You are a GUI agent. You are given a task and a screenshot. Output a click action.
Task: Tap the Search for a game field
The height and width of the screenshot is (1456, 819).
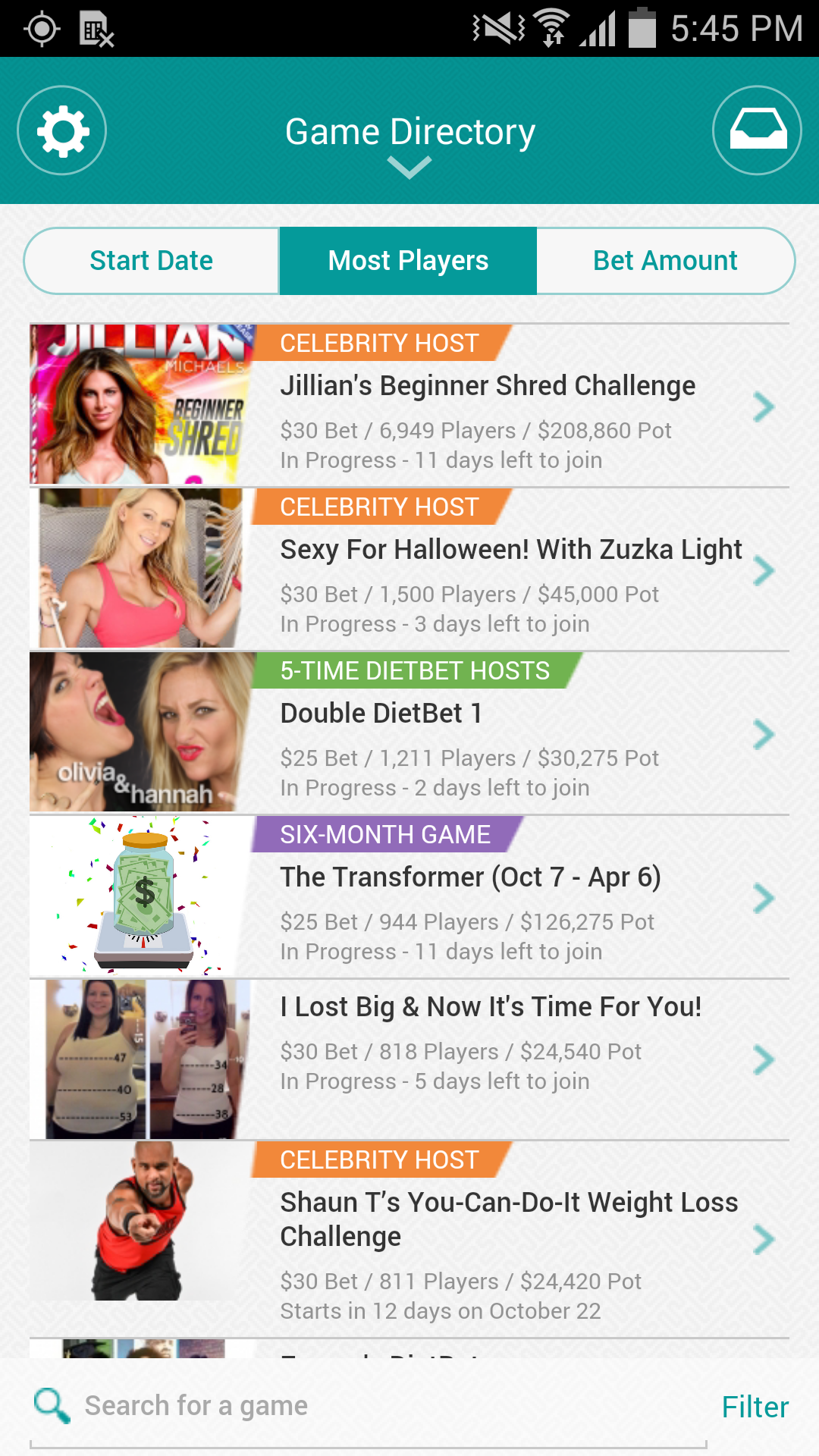[x=364, y=1406]
